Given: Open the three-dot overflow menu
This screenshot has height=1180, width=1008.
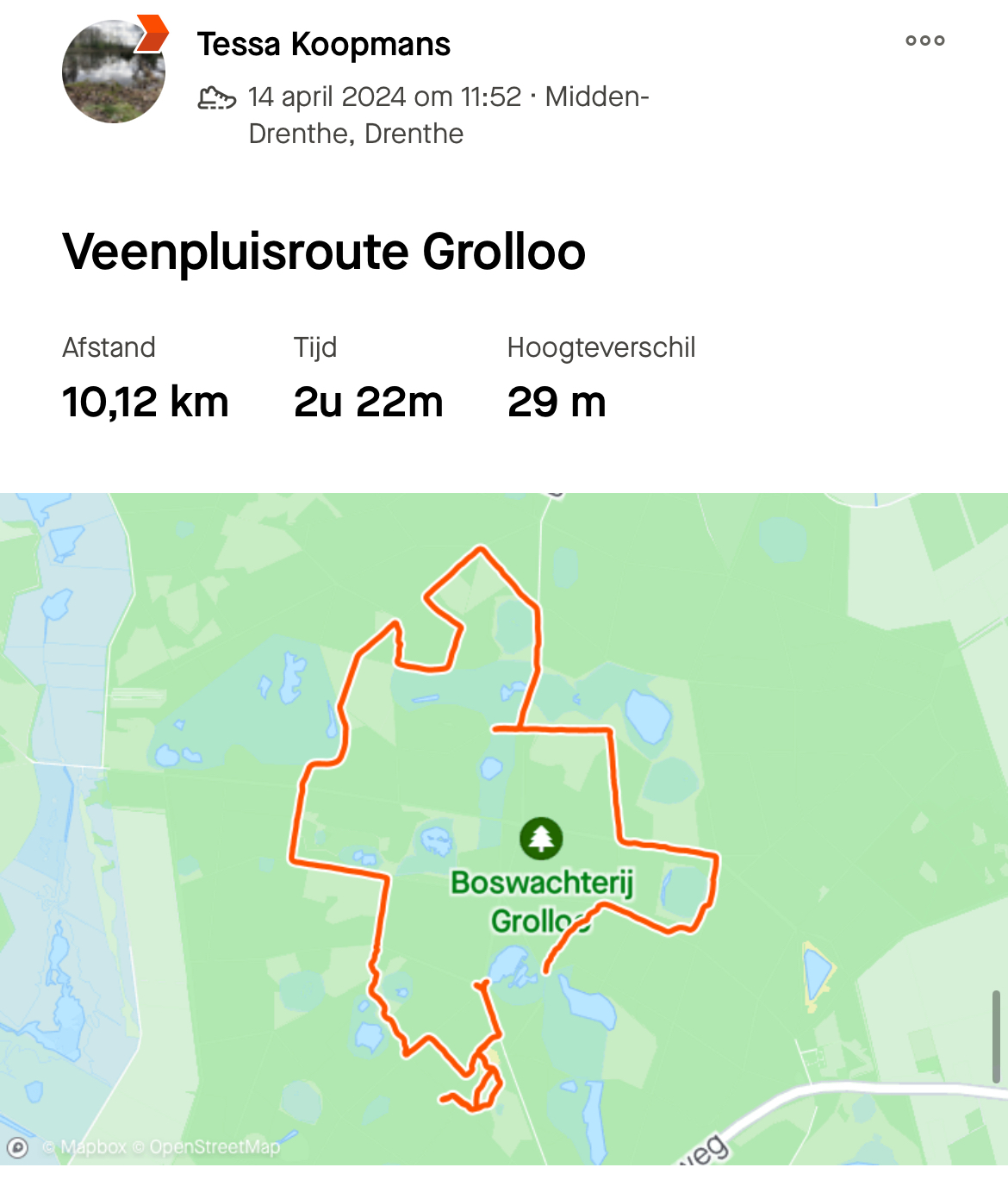Looking at the screenshot, I should 924,41.
